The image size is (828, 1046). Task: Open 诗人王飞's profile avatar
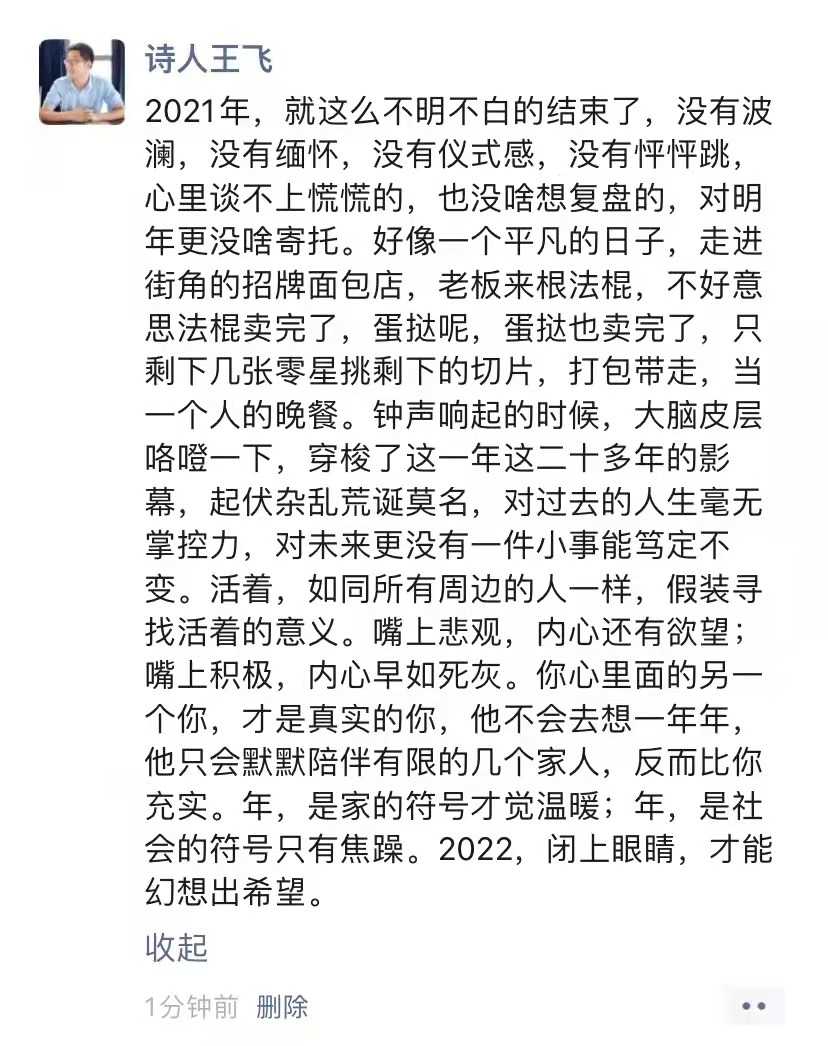[x=82, y=82]
